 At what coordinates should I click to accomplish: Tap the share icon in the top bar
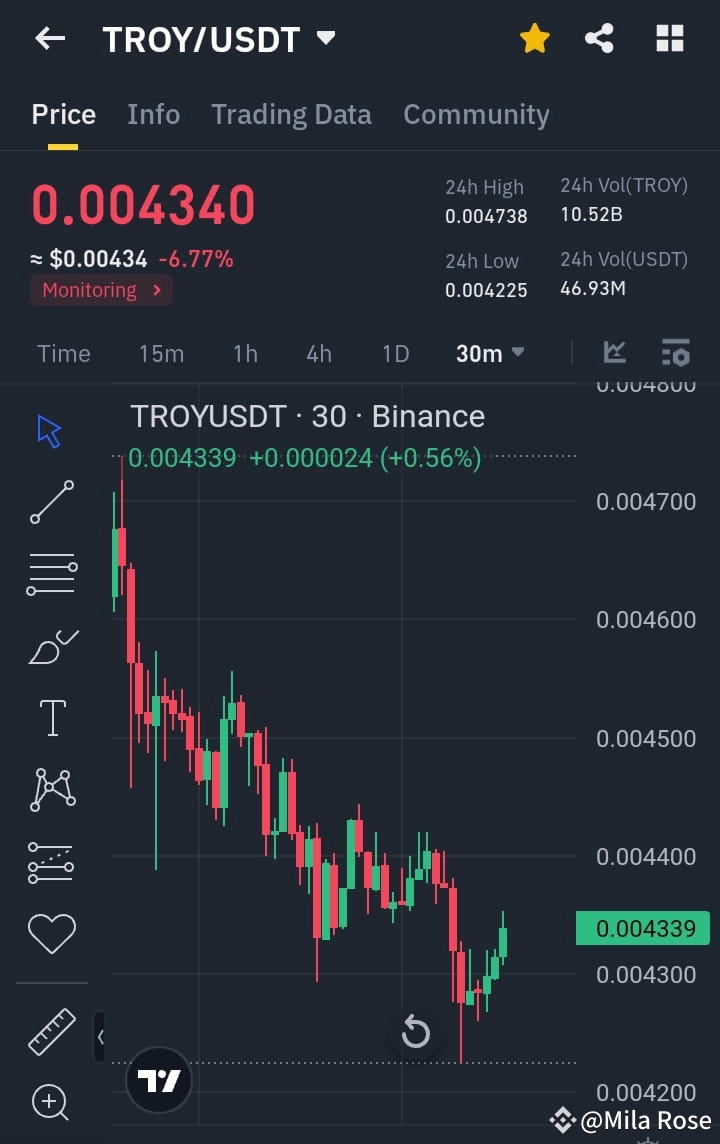(x=600, y=38)
